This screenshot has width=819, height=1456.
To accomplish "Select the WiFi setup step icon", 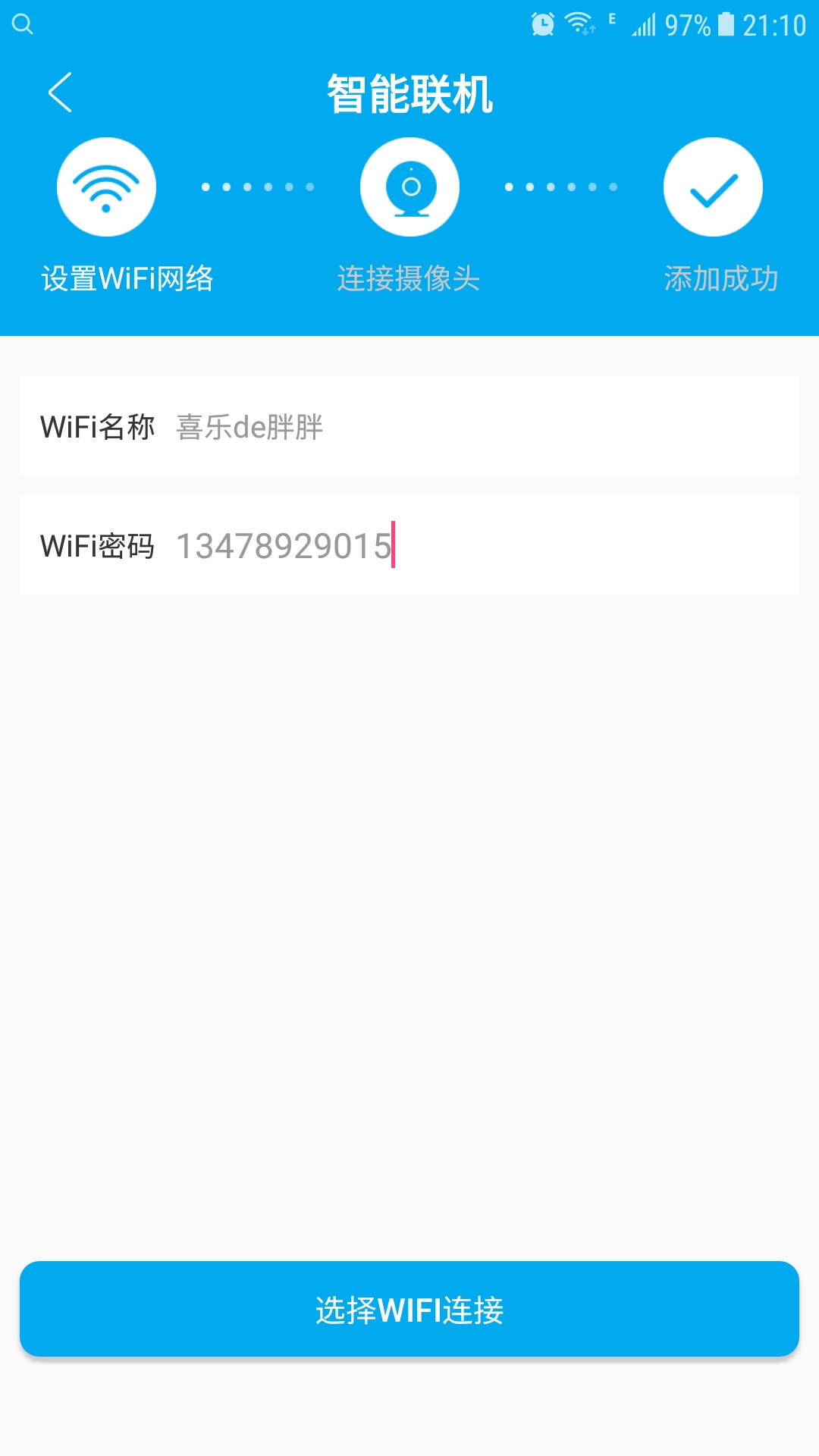I will [106, 187].
